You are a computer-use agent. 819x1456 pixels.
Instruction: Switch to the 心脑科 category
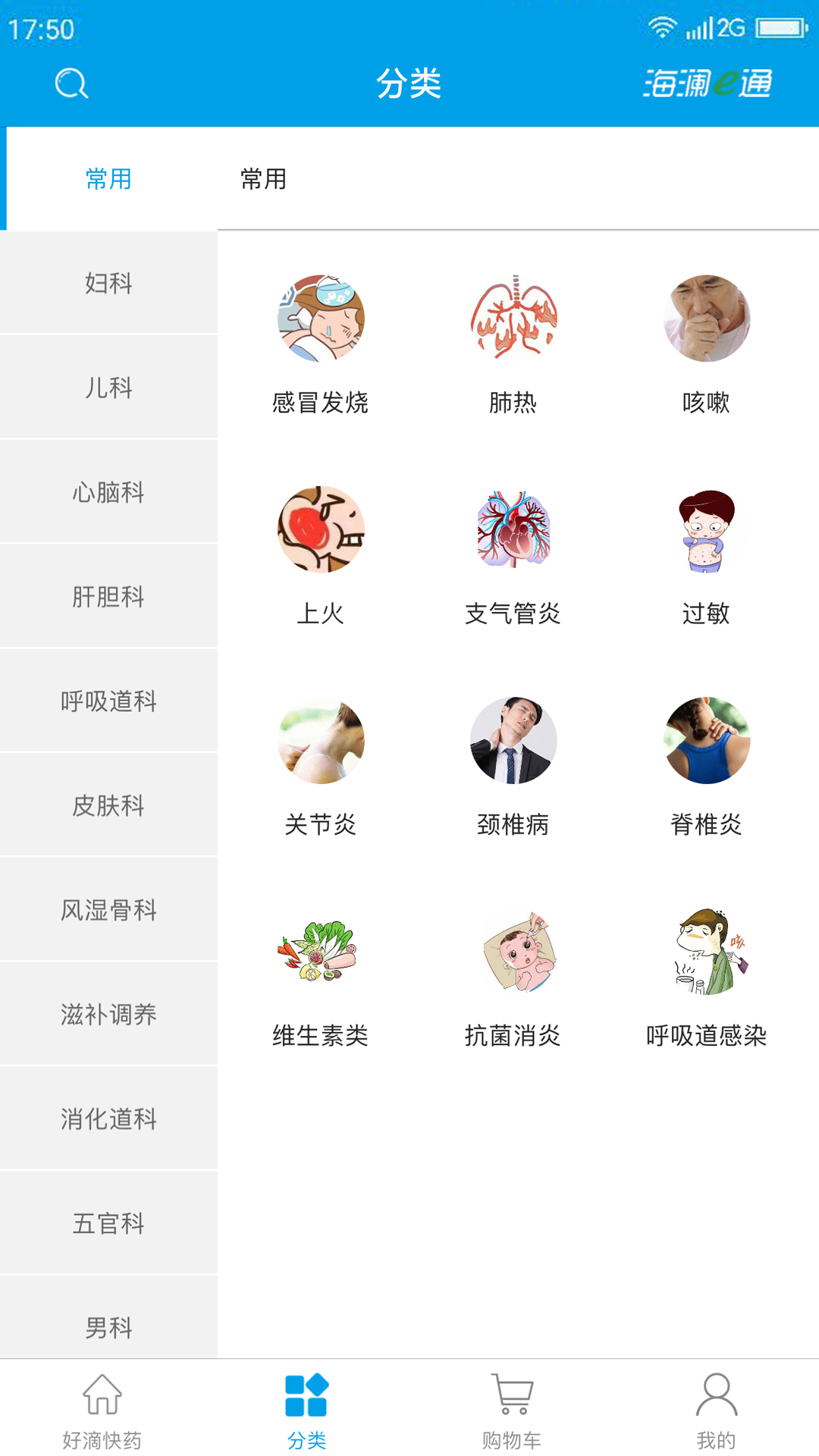pos(108,492)
